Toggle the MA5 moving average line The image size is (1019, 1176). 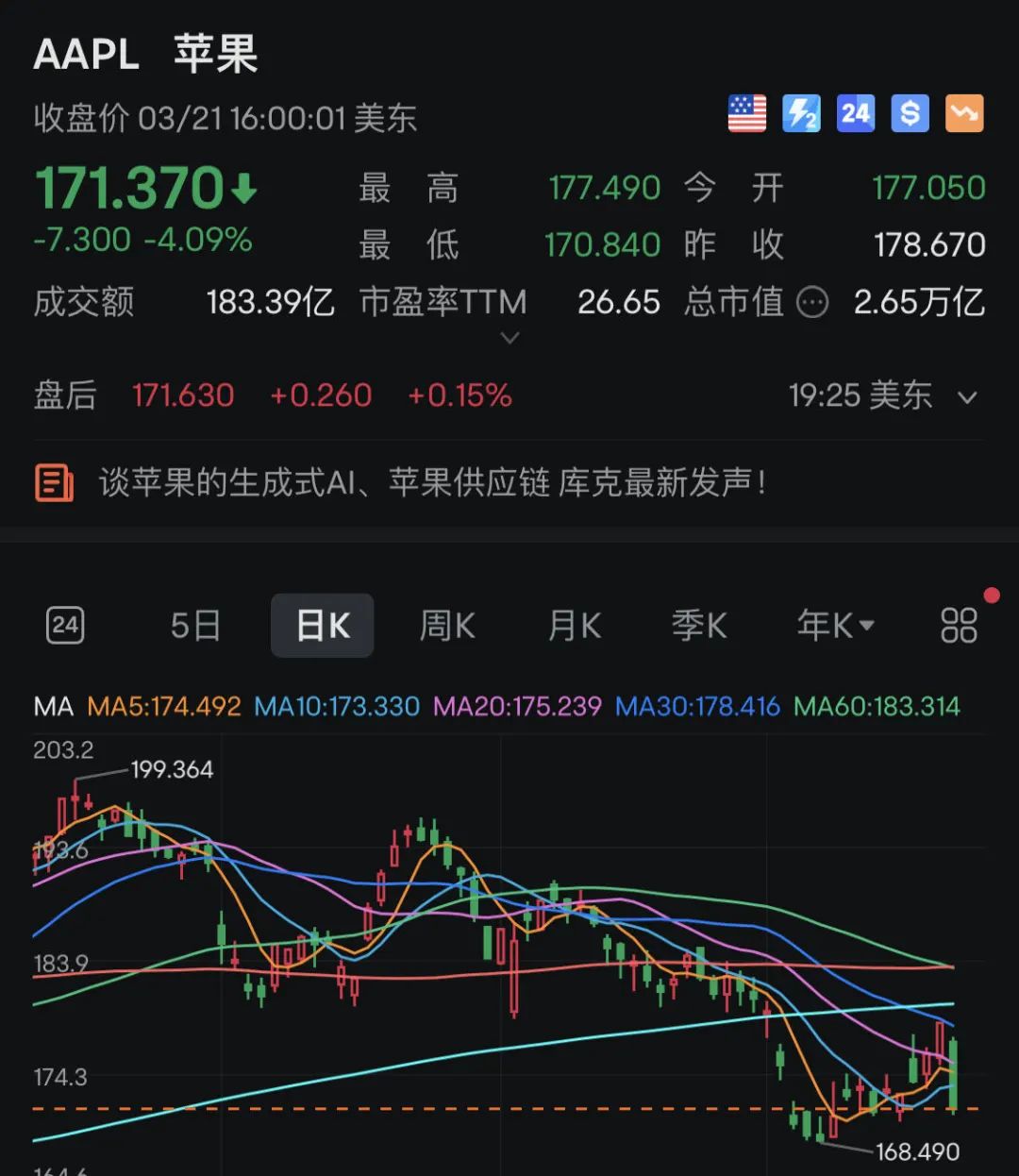[164, 706]
